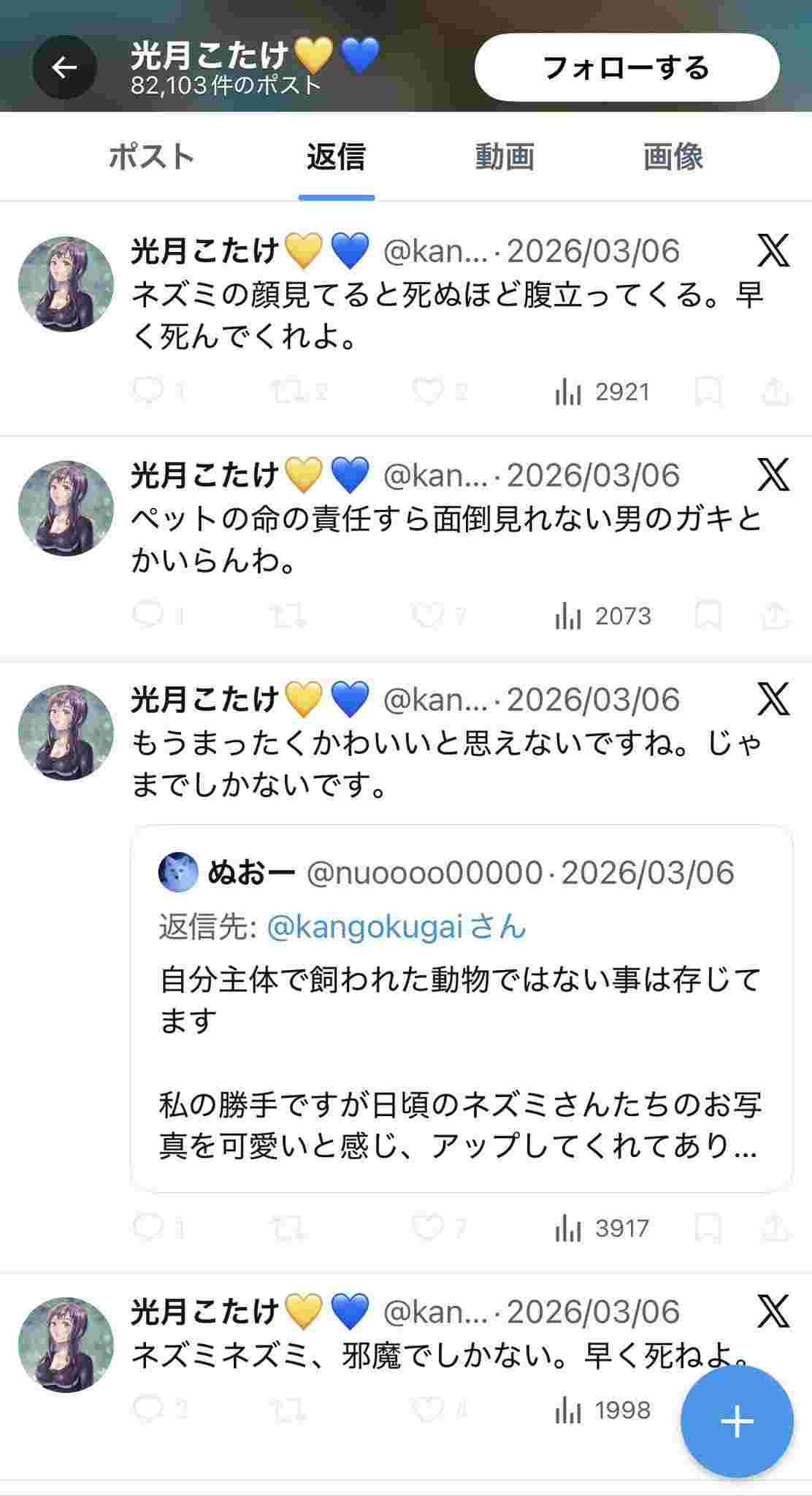812x1496 pixels.
Task: Switch to the ポスト tab
Action: click(151, 157)
